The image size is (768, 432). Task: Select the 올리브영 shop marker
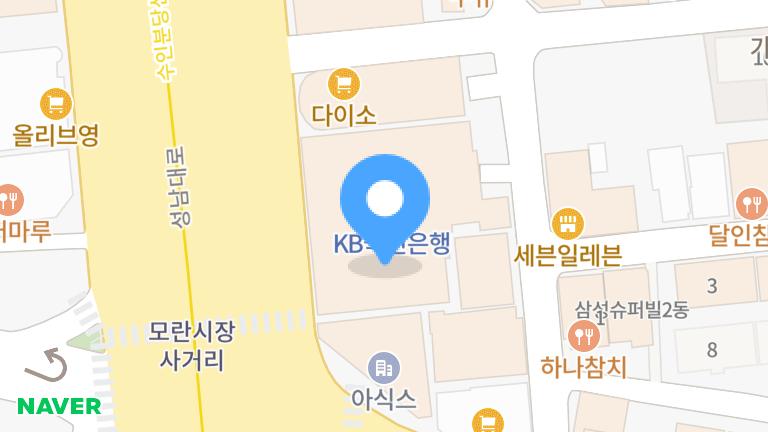(x=54, y=103)
